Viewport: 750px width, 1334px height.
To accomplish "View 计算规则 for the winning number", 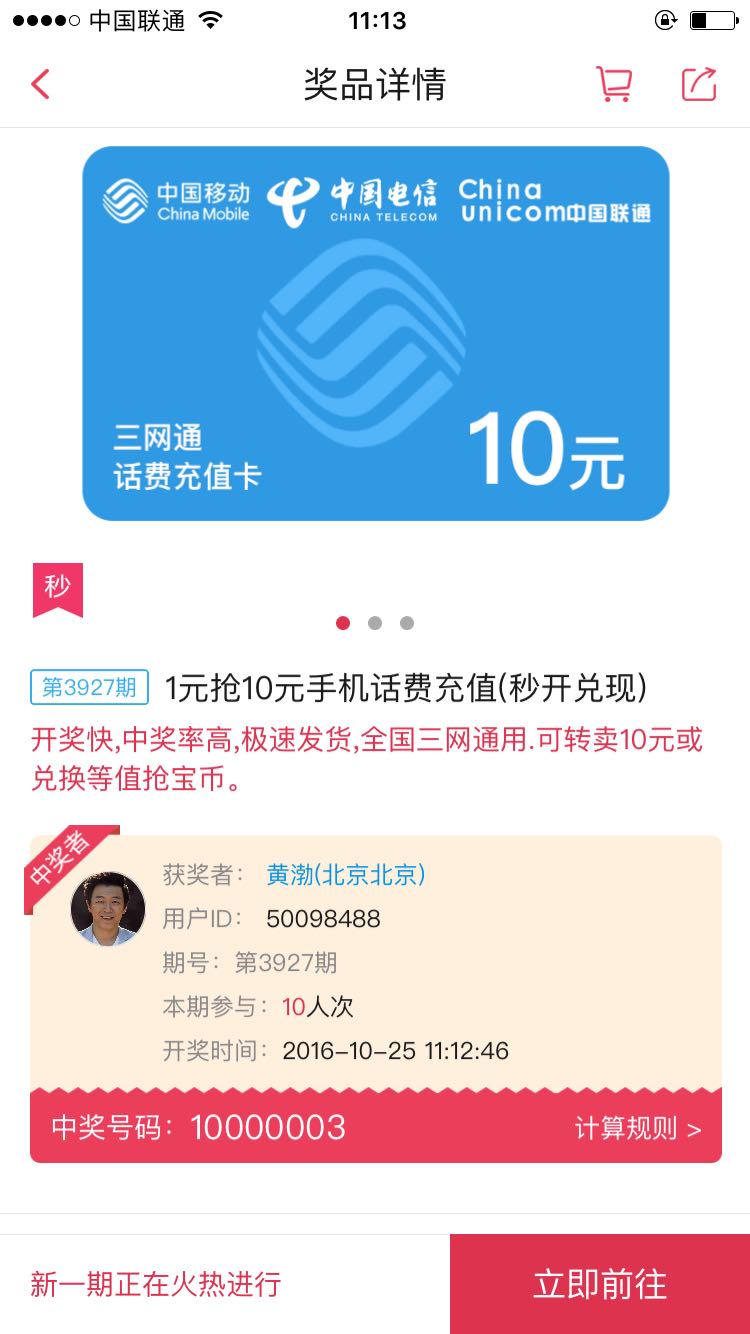I will [638, 1129].
